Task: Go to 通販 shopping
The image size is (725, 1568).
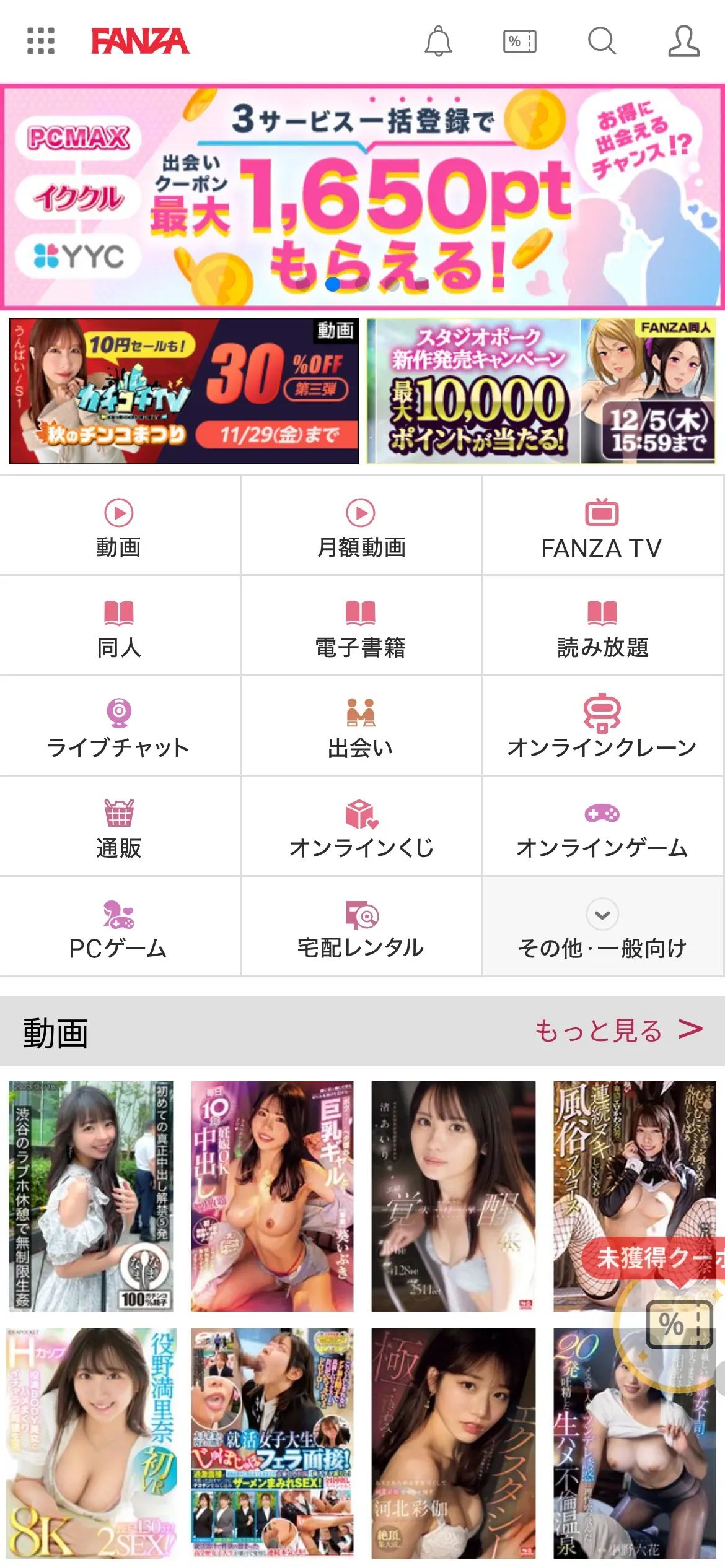Action: pyautogui.click(x=119, y=827)
